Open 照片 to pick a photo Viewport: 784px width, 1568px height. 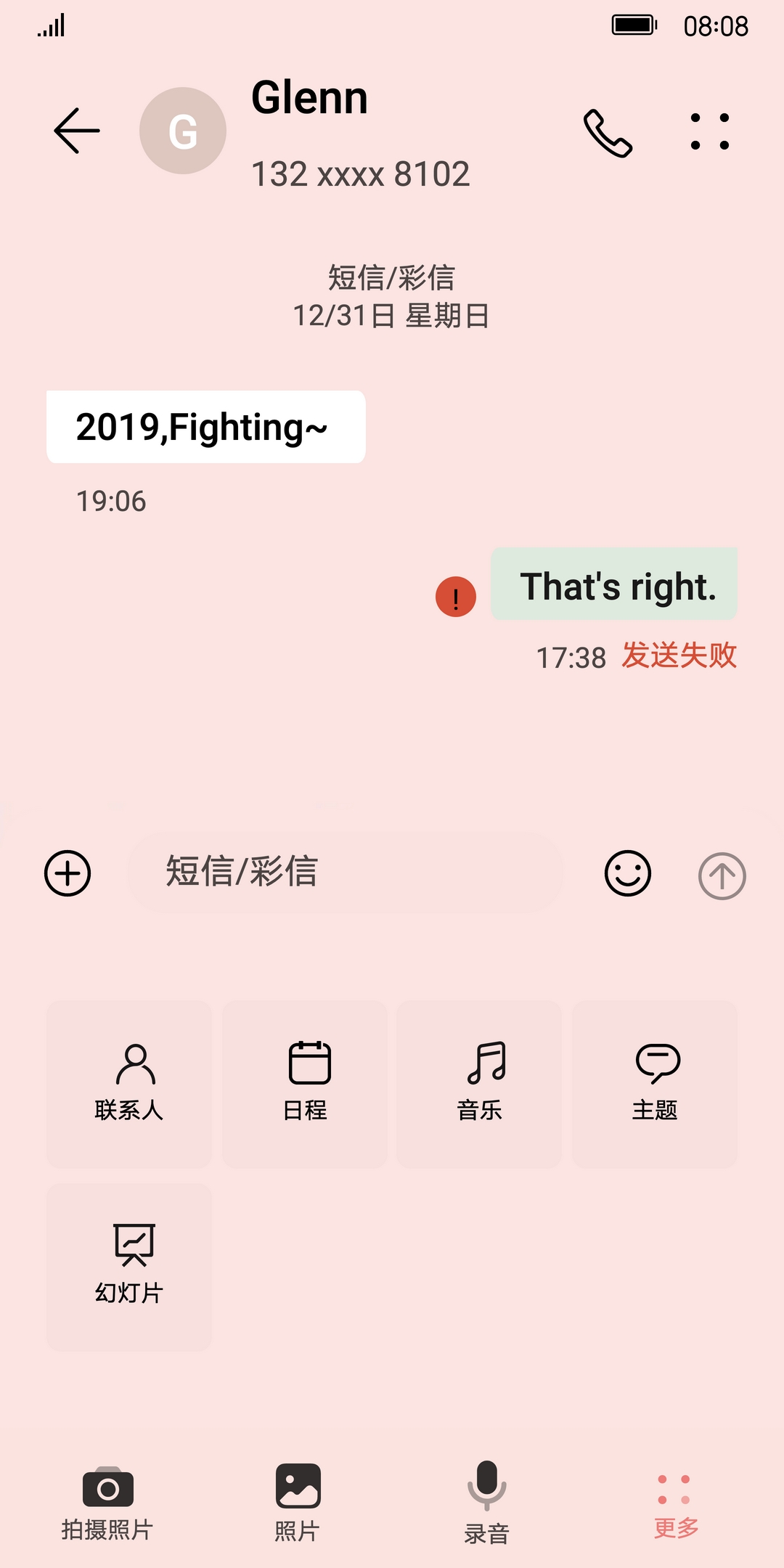click(298, 1504)
